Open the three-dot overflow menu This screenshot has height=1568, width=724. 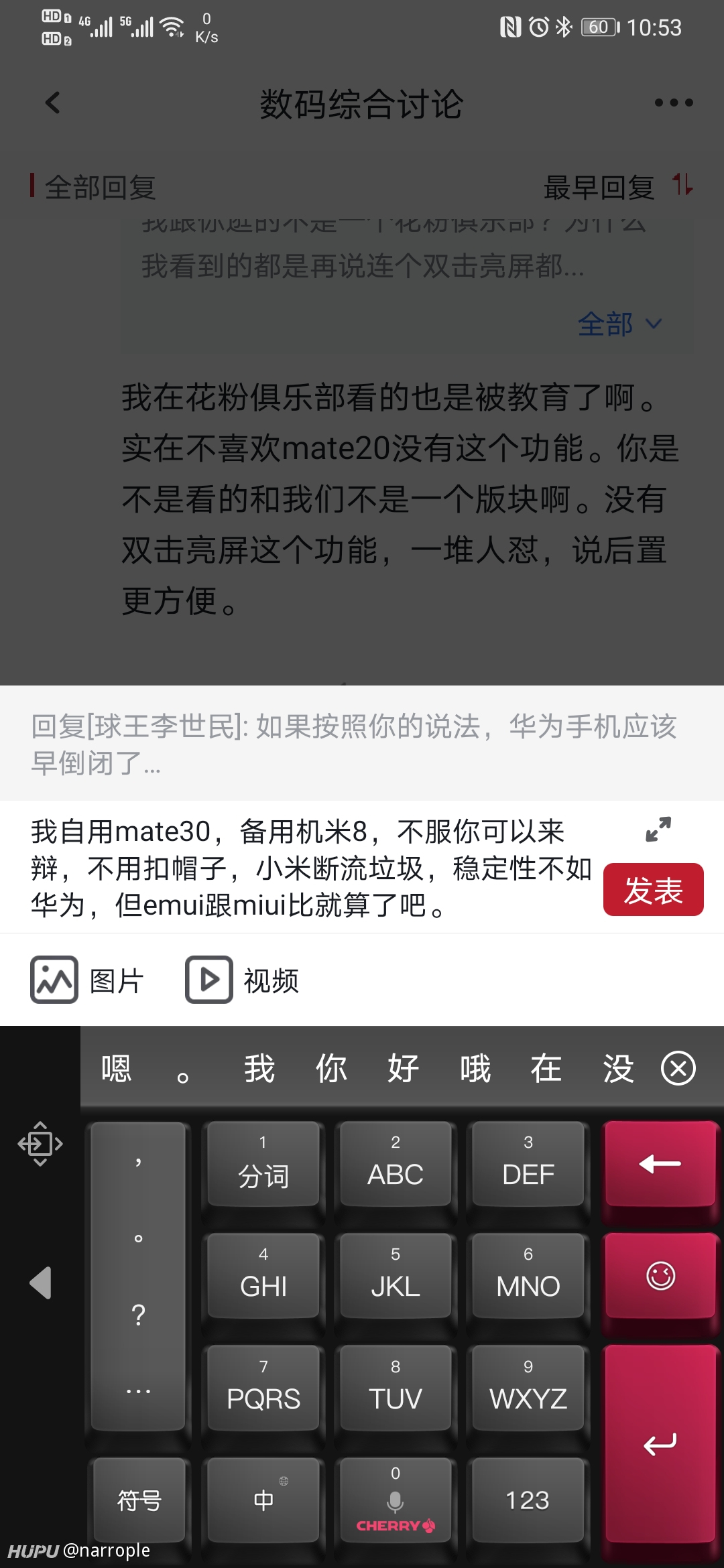click(x=673, y=103)
